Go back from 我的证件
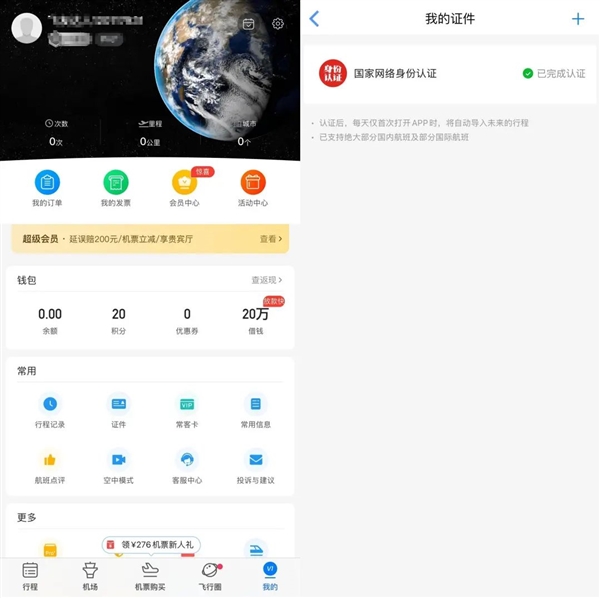 point(314,19)
